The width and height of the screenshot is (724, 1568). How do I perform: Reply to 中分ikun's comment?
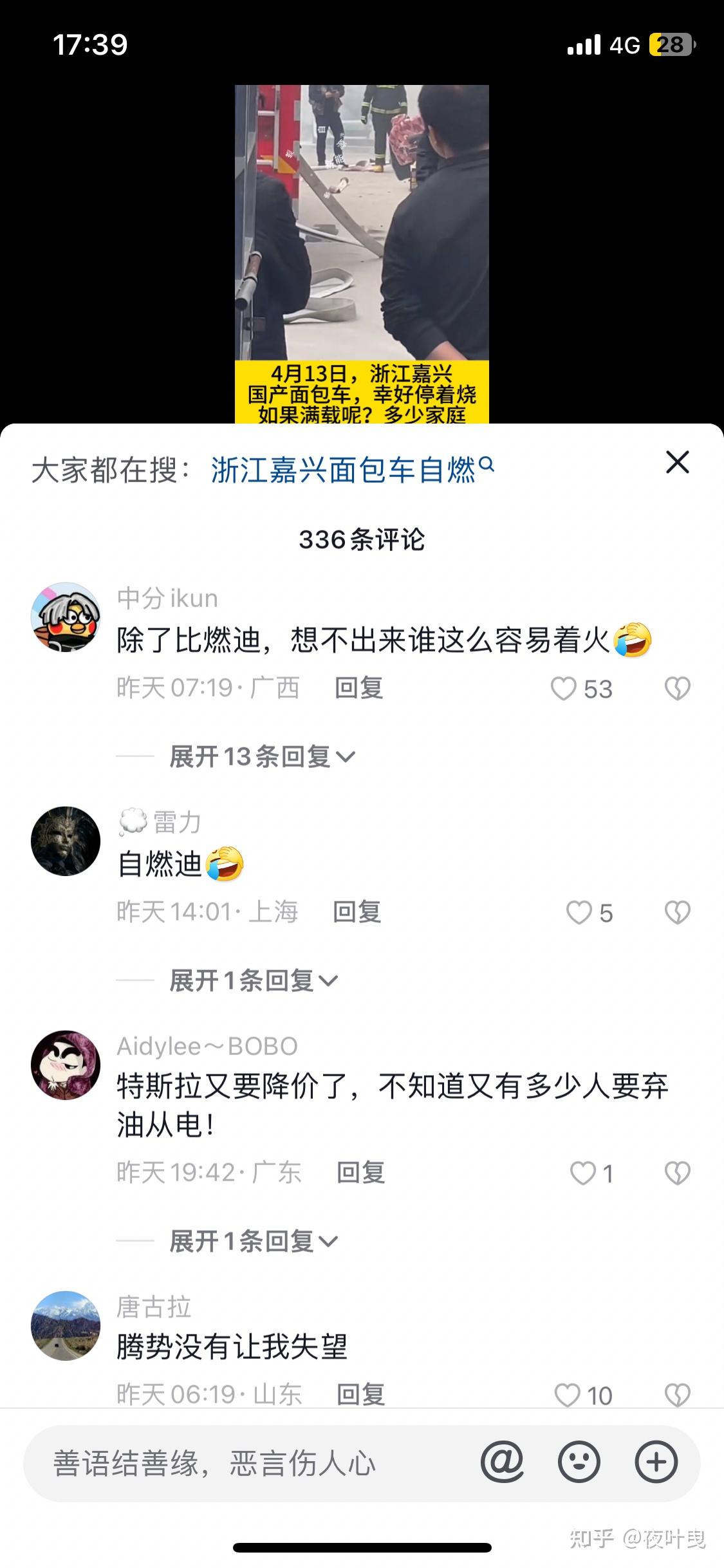[x=358, y=688]
